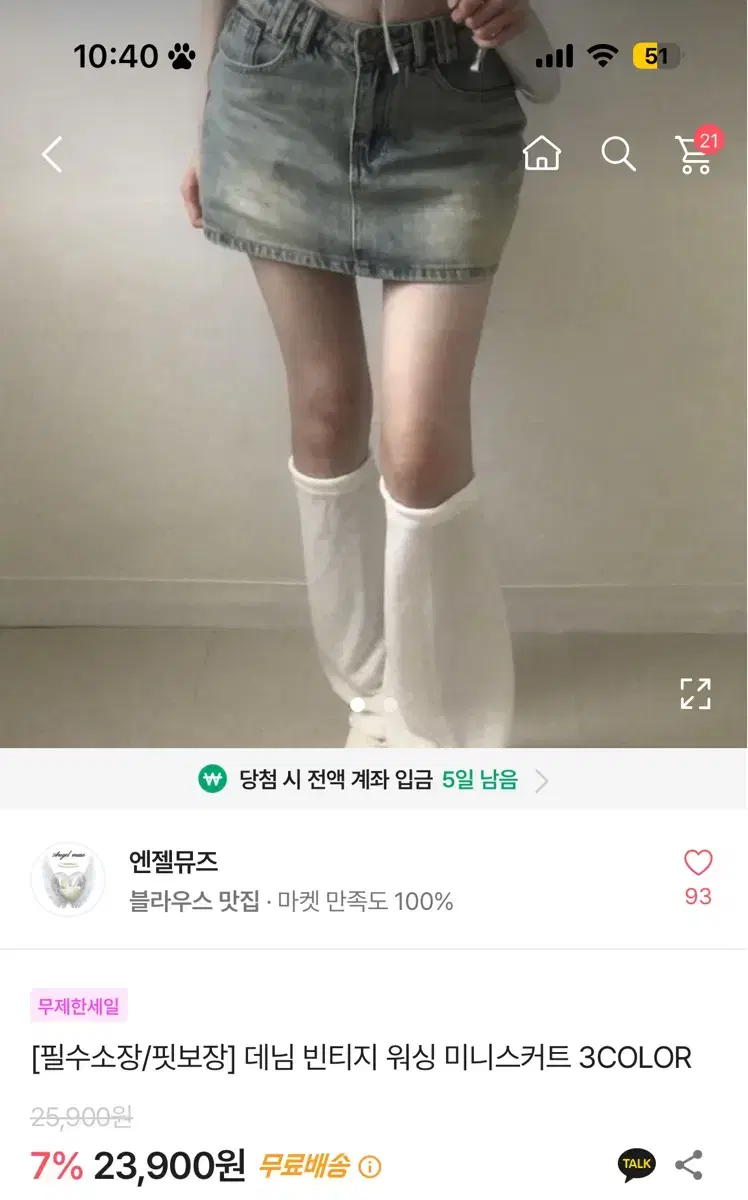The width and height of the screenshot is (748, 1200).
Task: Tap the search magnifier icon
Action: point(619,155)
